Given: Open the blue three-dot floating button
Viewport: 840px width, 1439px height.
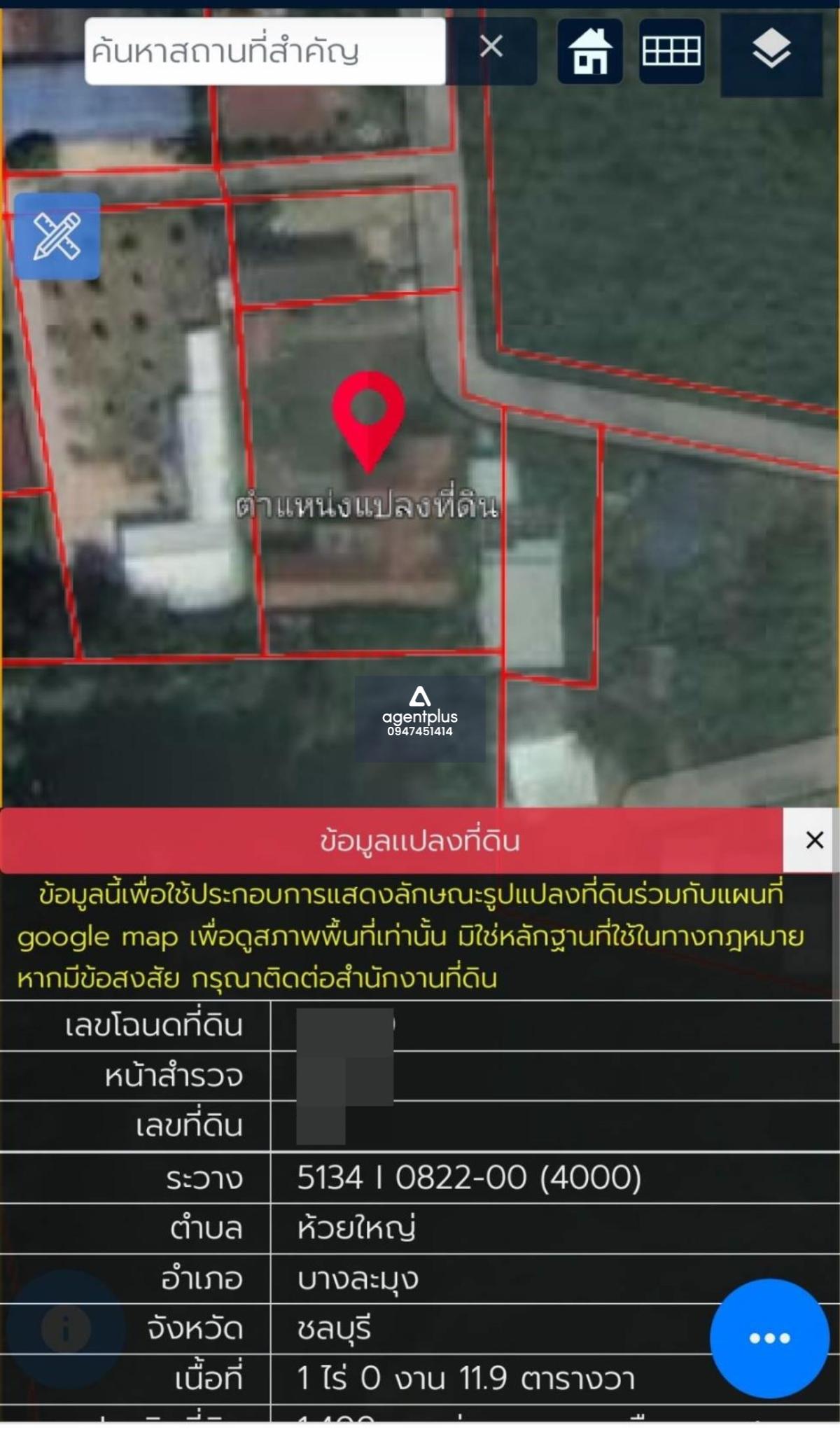Looking at the screenshot, I should pyautogui.click(x=769, y=1338).
